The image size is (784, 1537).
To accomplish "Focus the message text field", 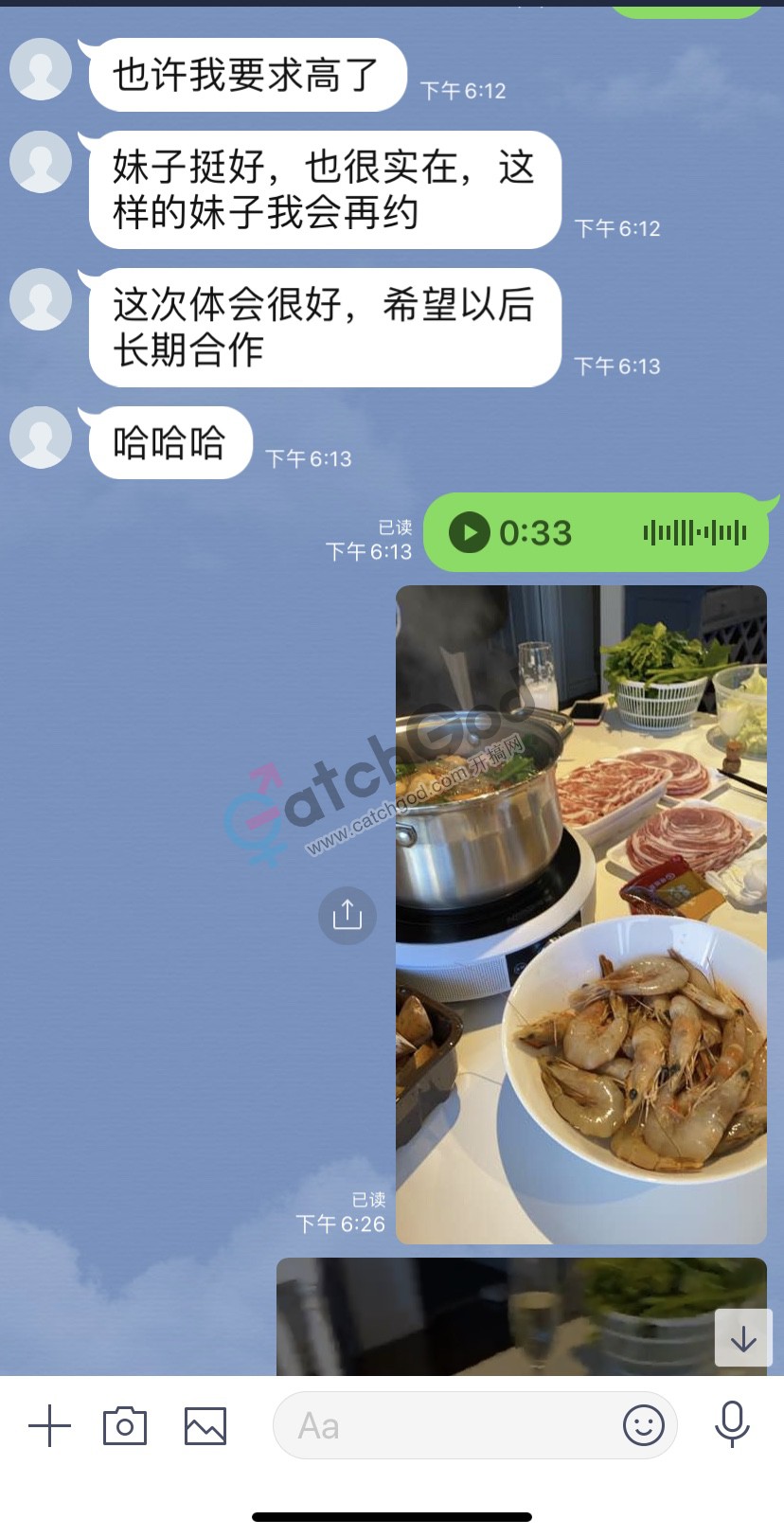I will tap(445, 1425).
